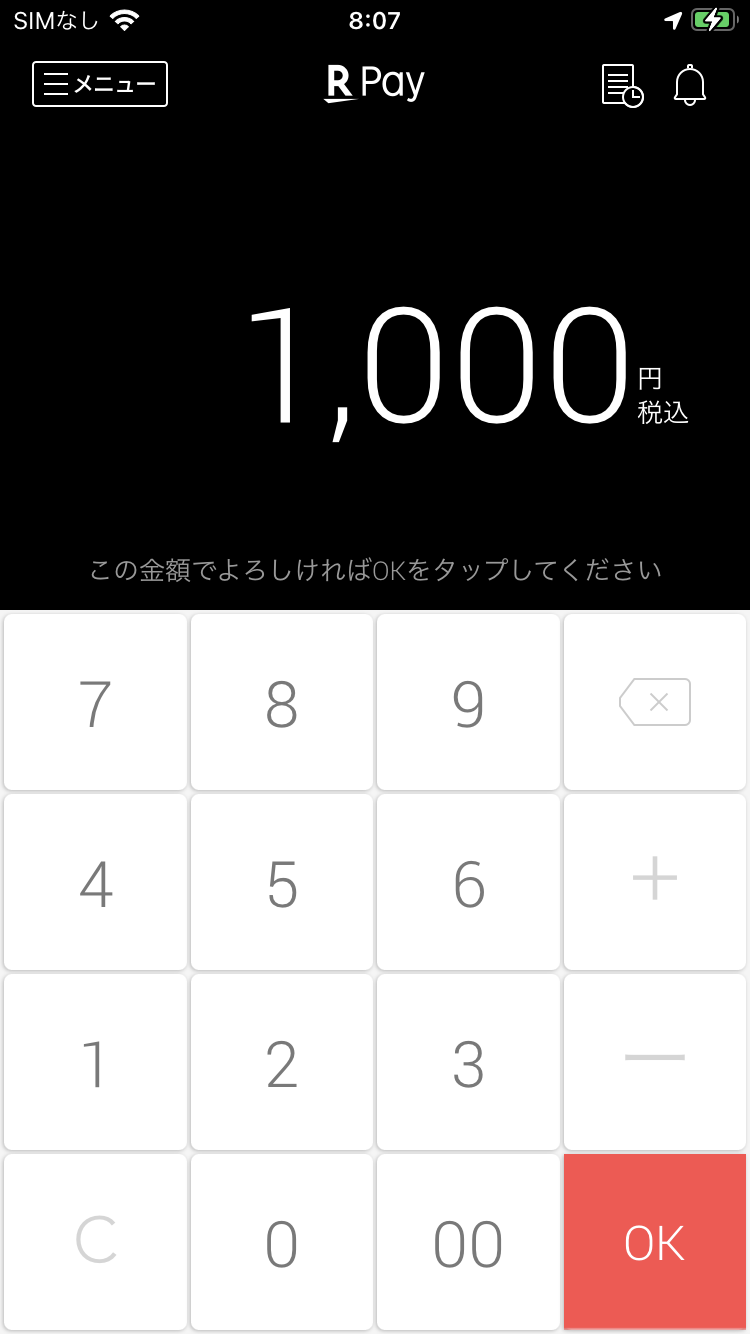The image size is (750, 1334).
Task: Tap the 1 key
Action: pyautogui.click(x=95, y=1063)
